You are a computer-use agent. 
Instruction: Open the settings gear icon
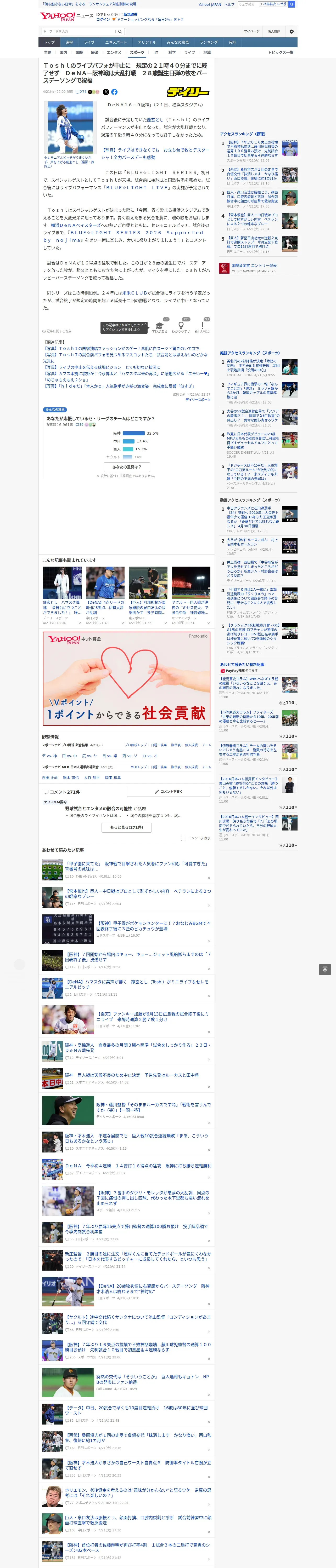click(x=291, y=32)
